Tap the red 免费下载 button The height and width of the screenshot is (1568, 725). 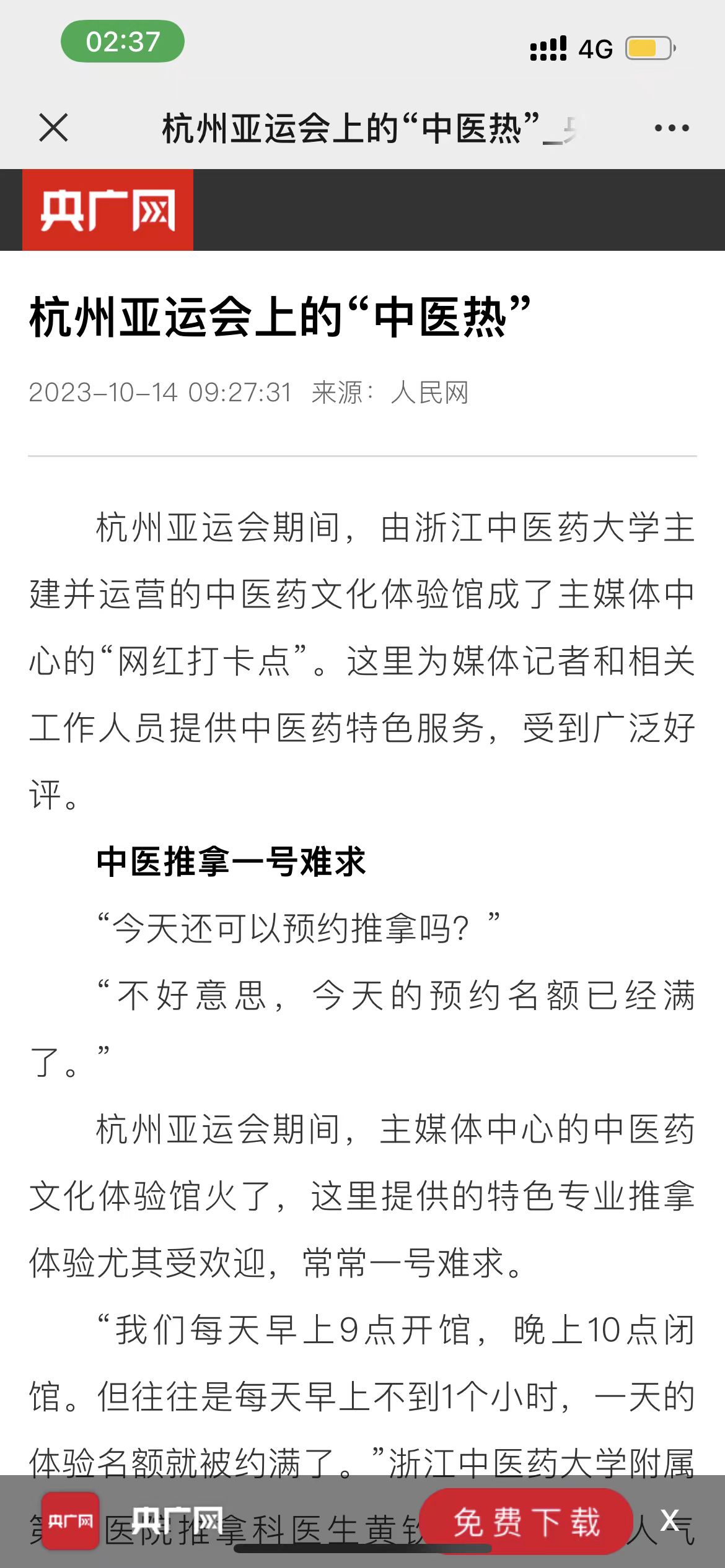(x=527, y=1522)
